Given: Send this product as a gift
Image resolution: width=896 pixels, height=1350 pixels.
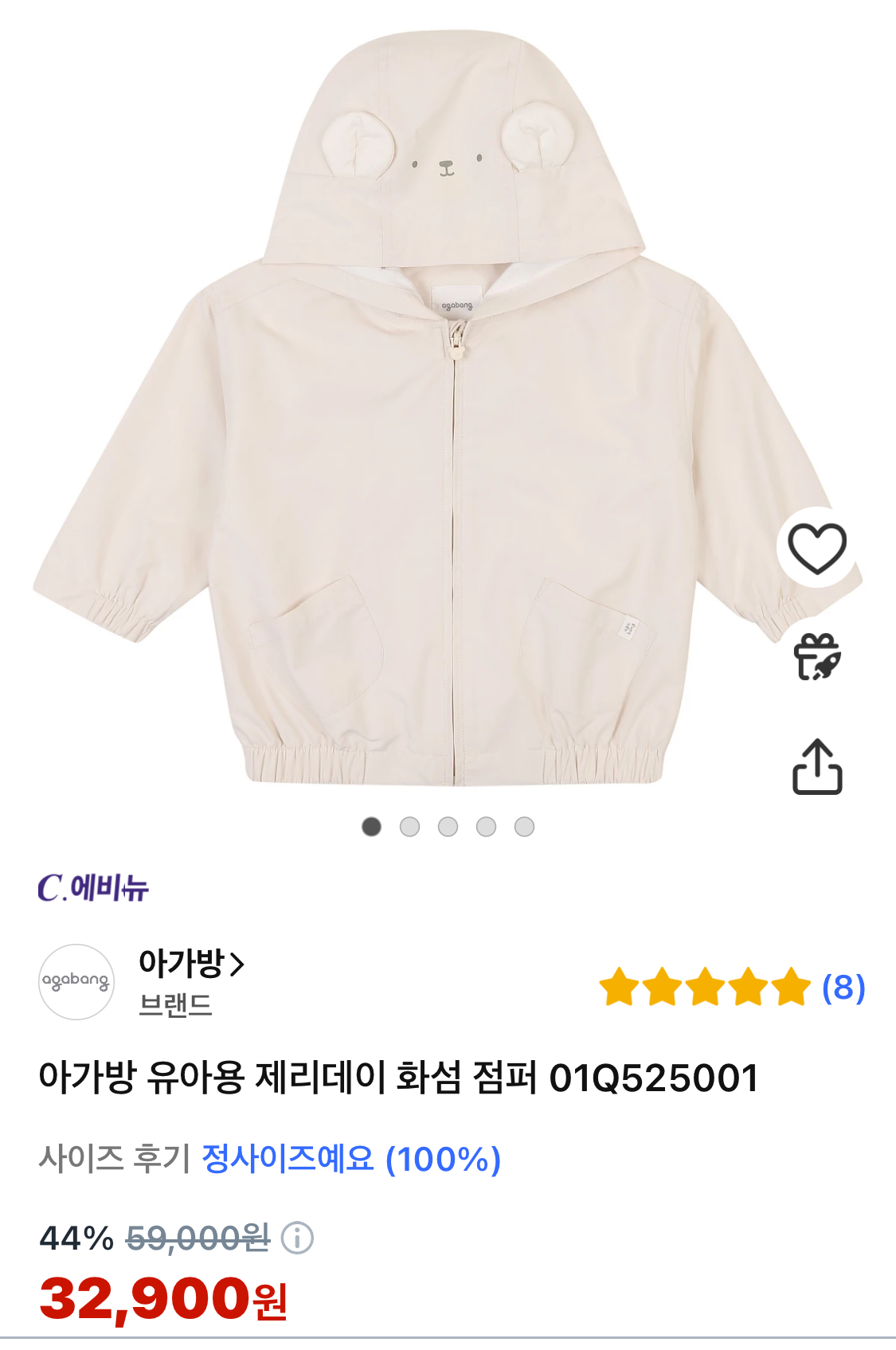Looking at the screenshot, I should pos(816,657).
